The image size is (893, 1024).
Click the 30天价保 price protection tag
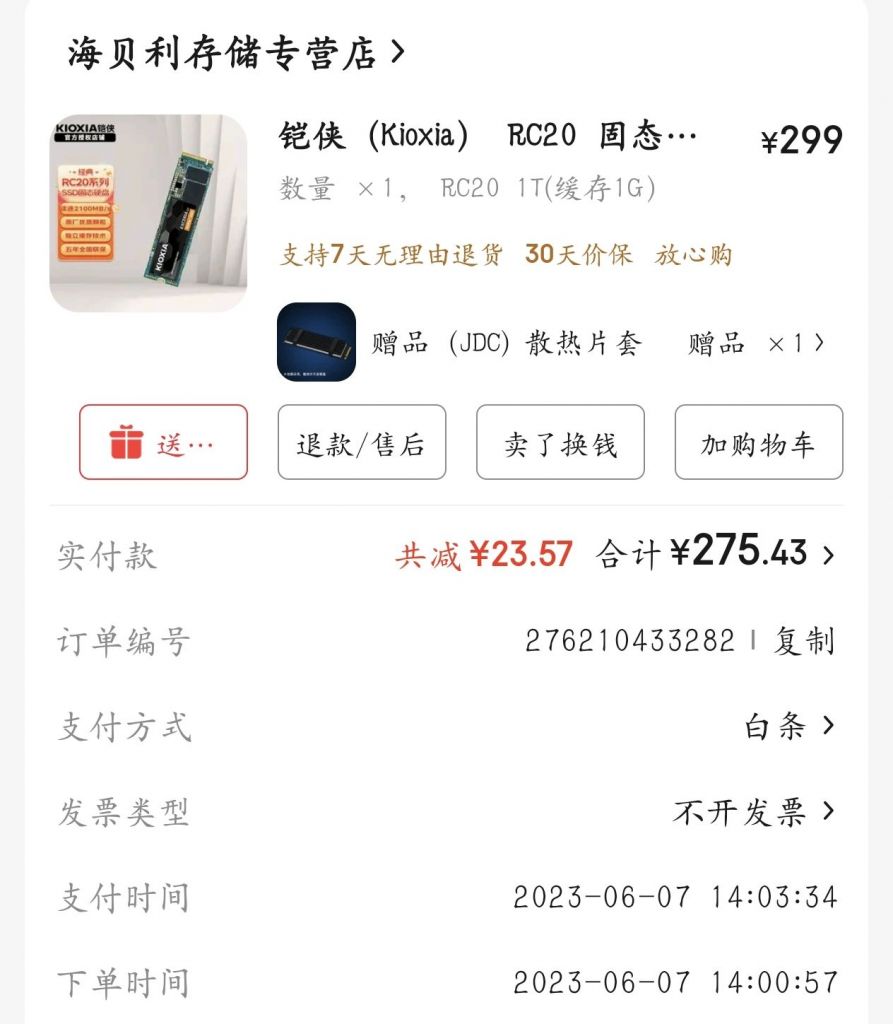(x=578, y=255)
